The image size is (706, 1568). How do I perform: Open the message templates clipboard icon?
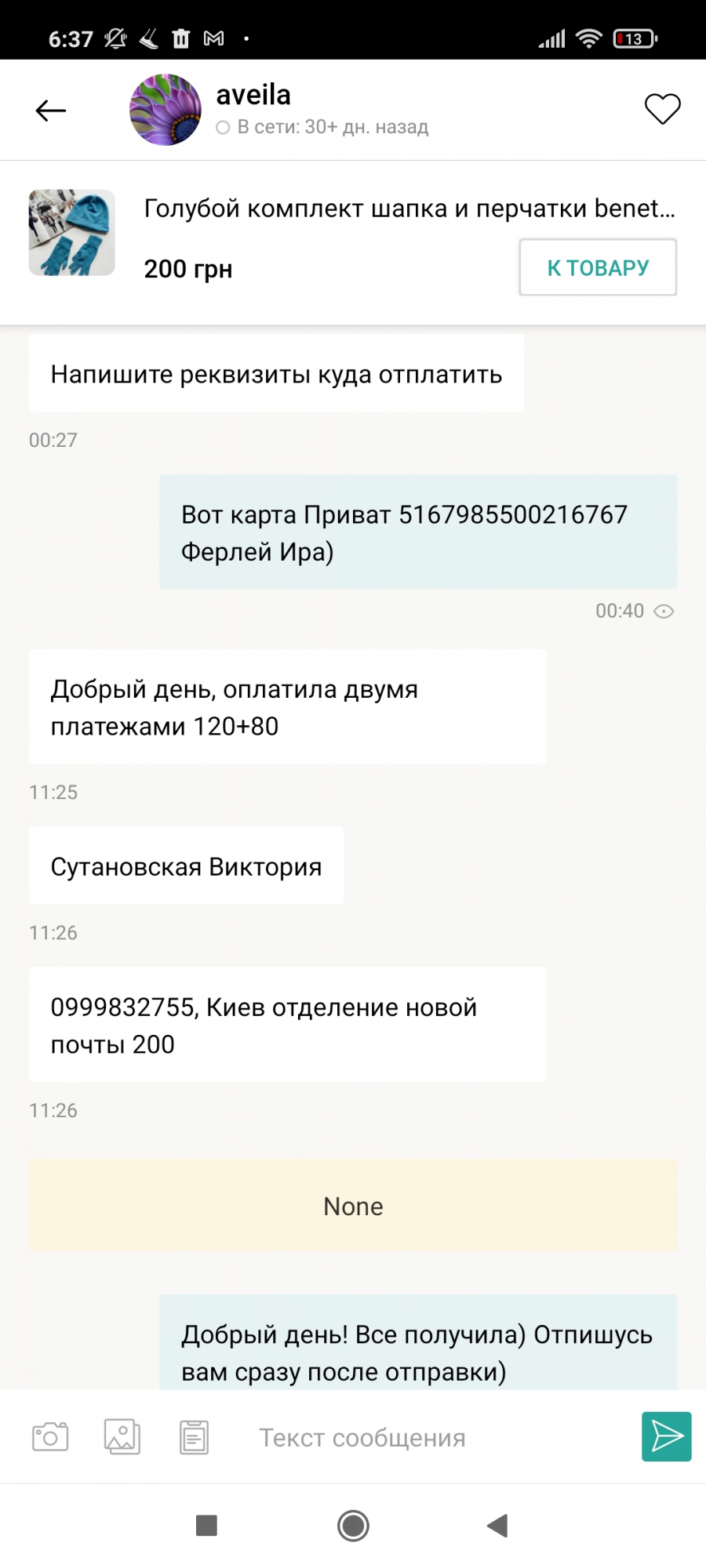coord(194,1437)
